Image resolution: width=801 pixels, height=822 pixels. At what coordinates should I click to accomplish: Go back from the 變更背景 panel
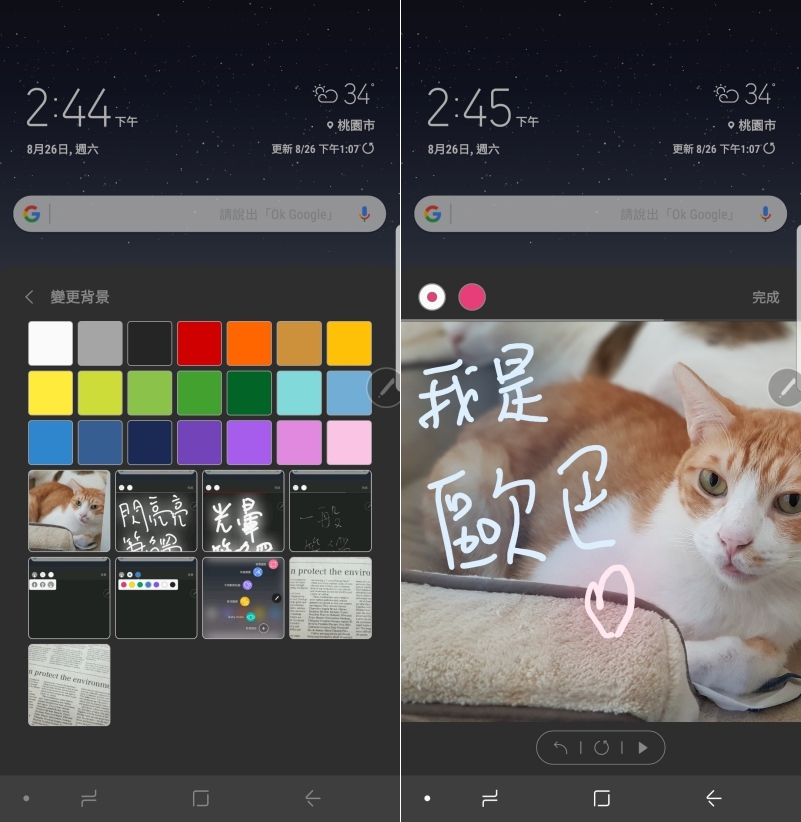click(x=29, y=297)
